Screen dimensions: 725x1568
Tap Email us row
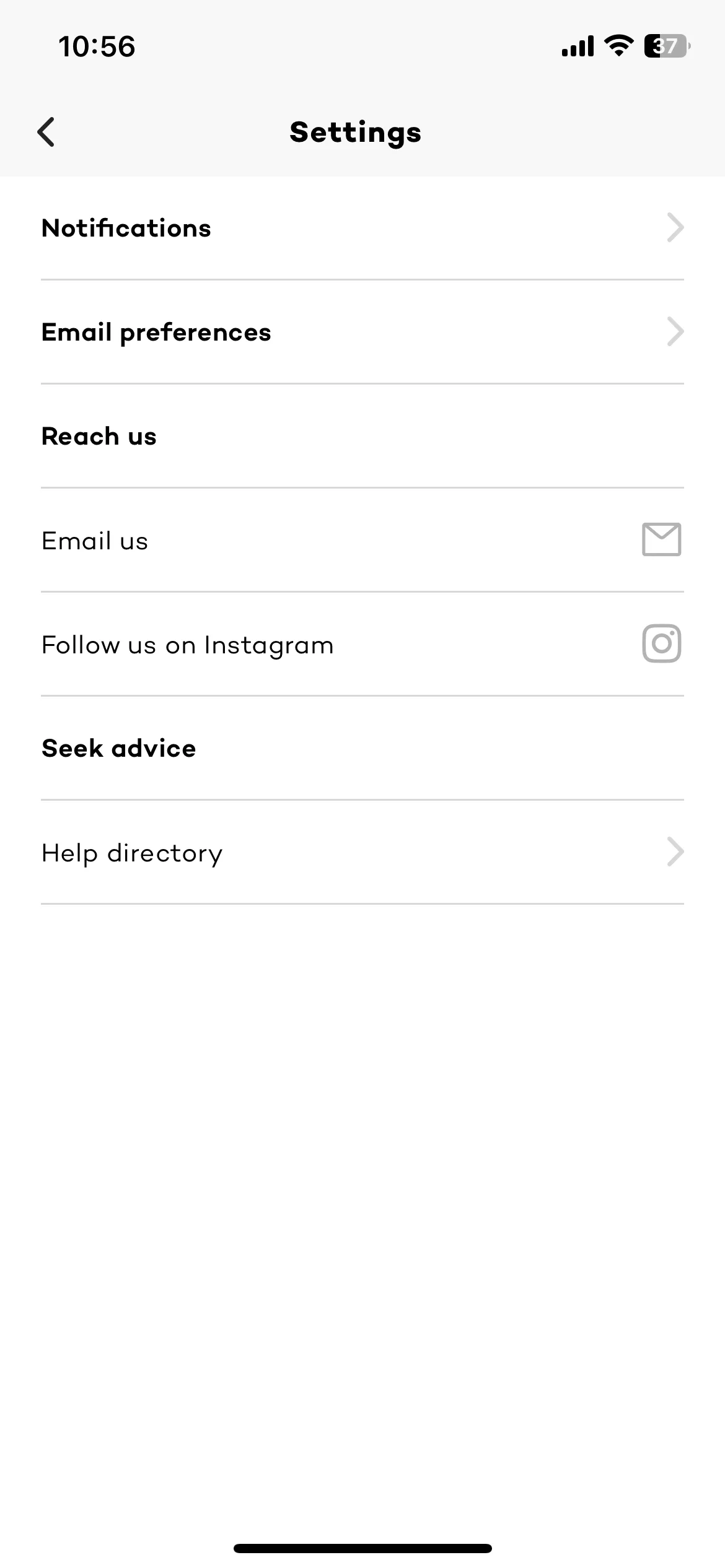pyautogui.click(x=362, y=540)
